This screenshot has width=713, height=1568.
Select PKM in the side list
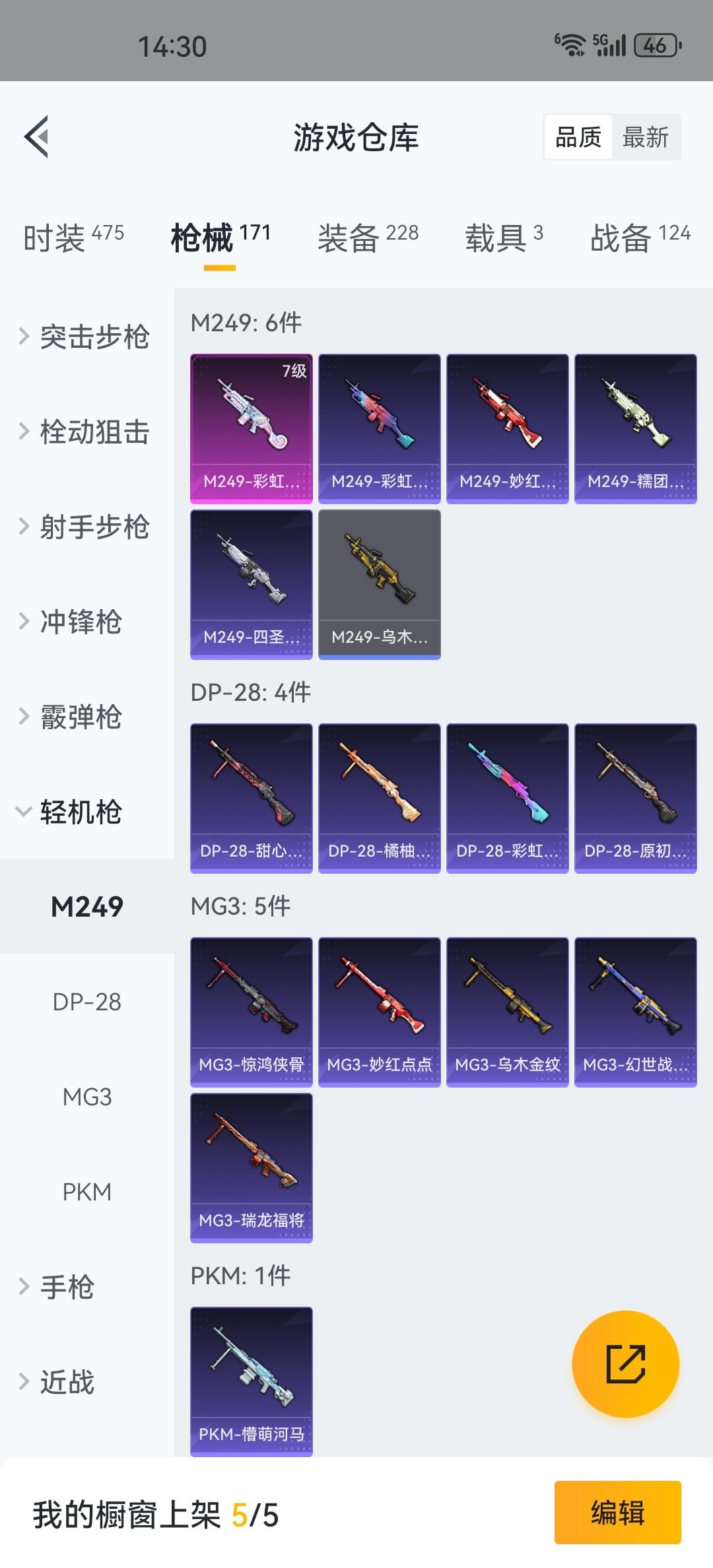click(87, 1192)
